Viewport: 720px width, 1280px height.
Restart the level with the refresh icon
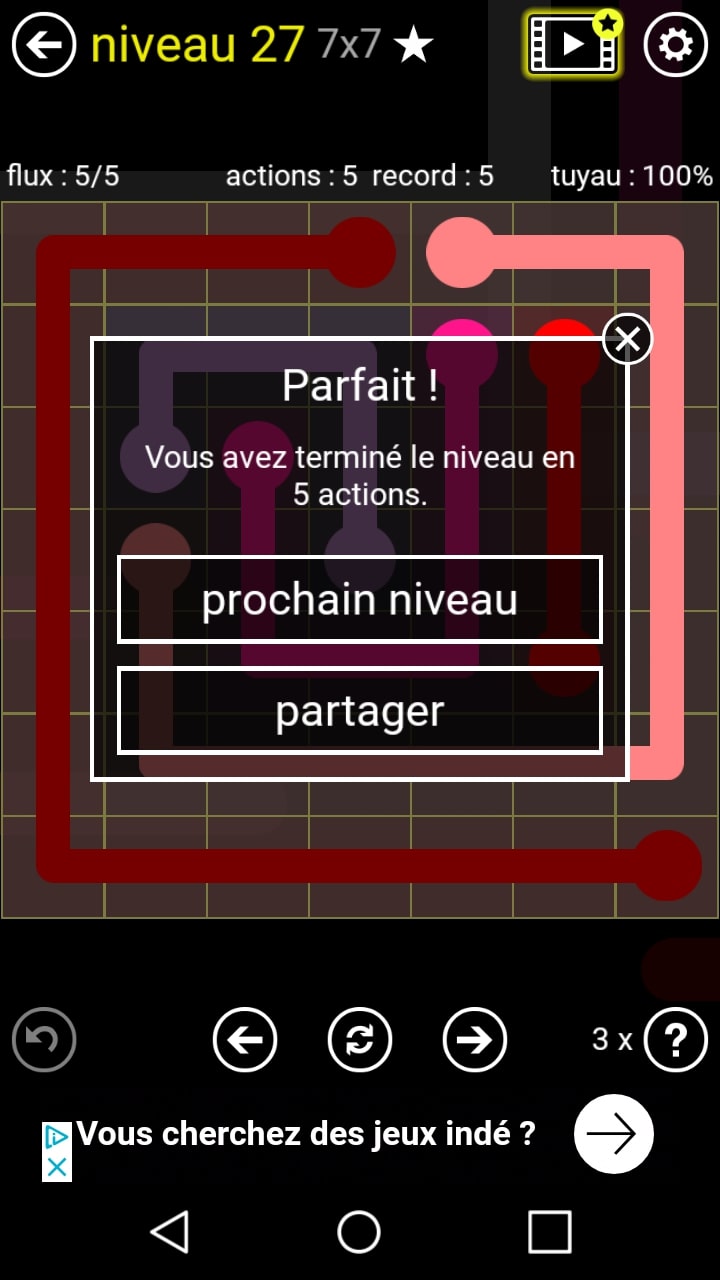(360, 1040)
